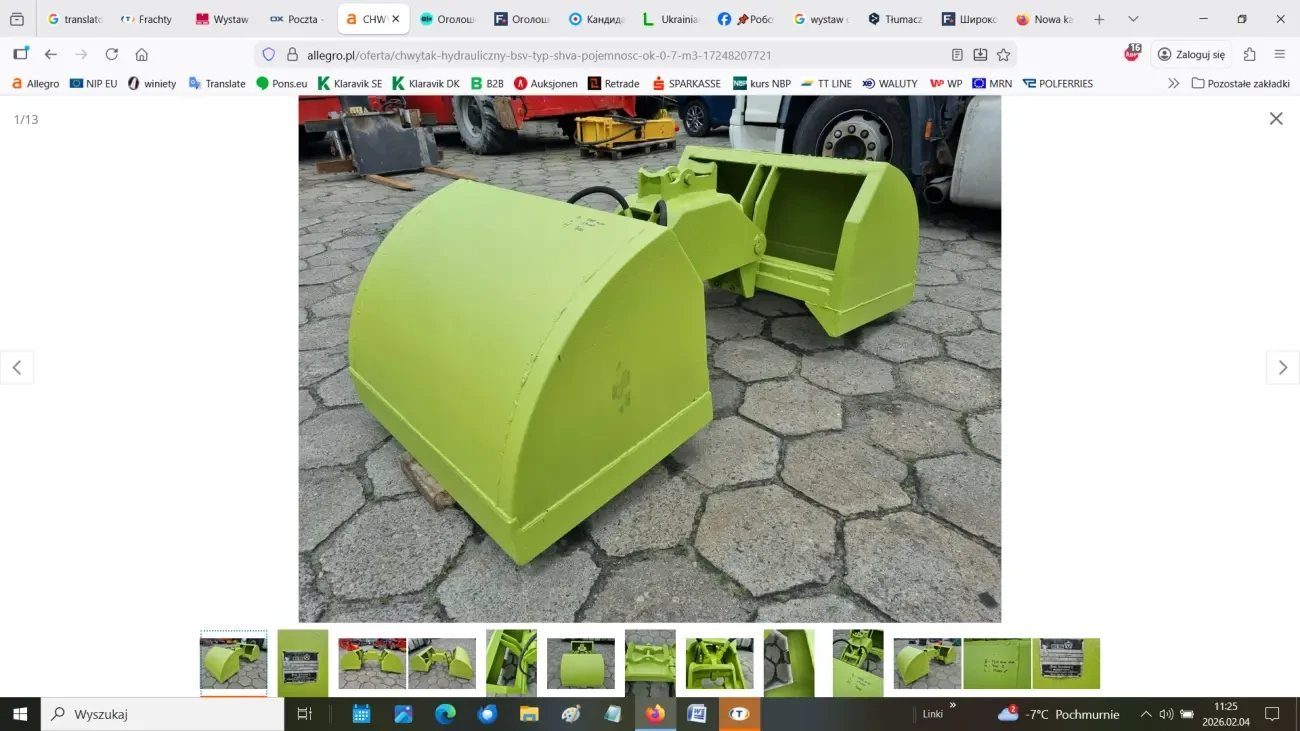Switch to the Frachty tab

click(147, 19)
